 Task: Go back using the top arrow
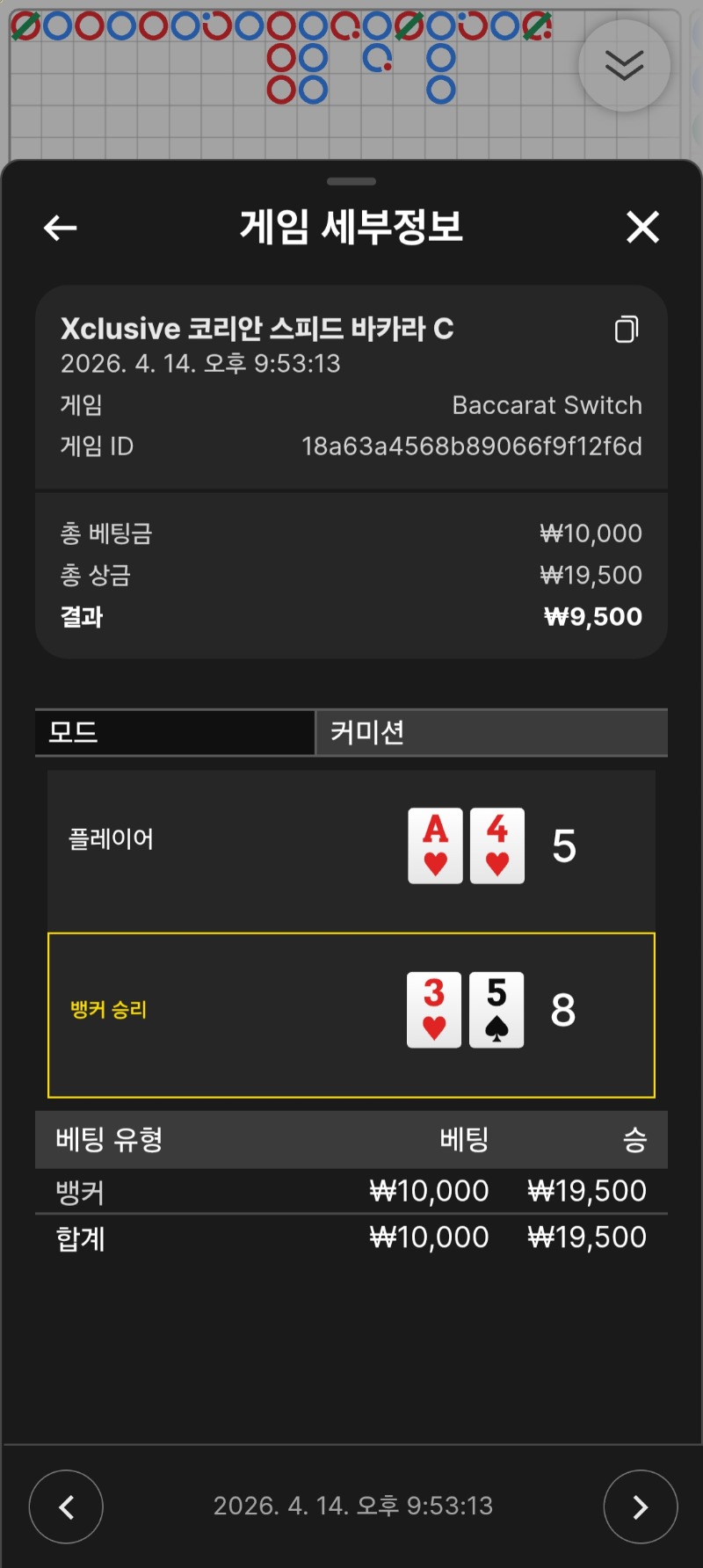point(60,229)
